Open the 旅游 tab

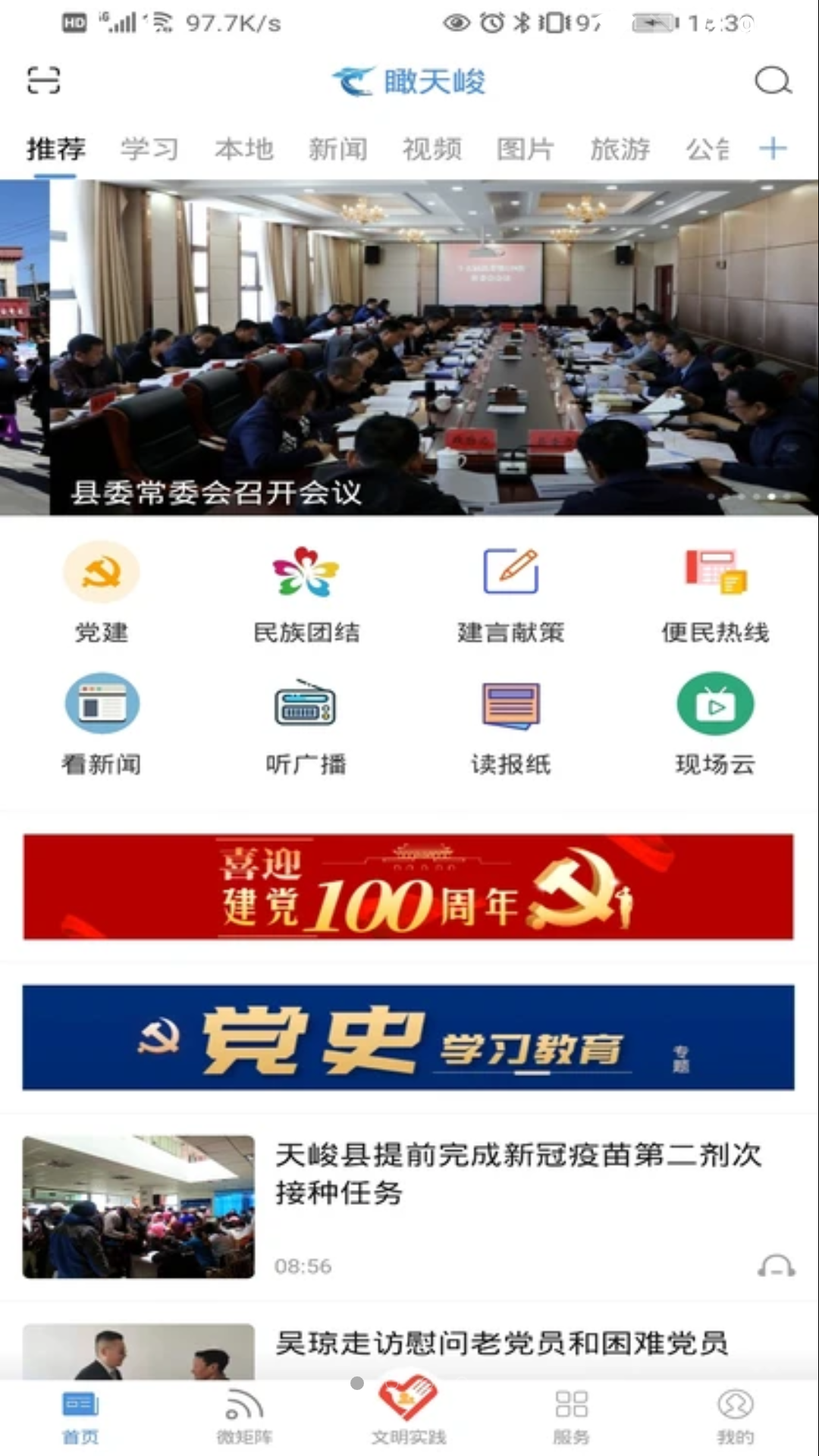pos(620,149)
